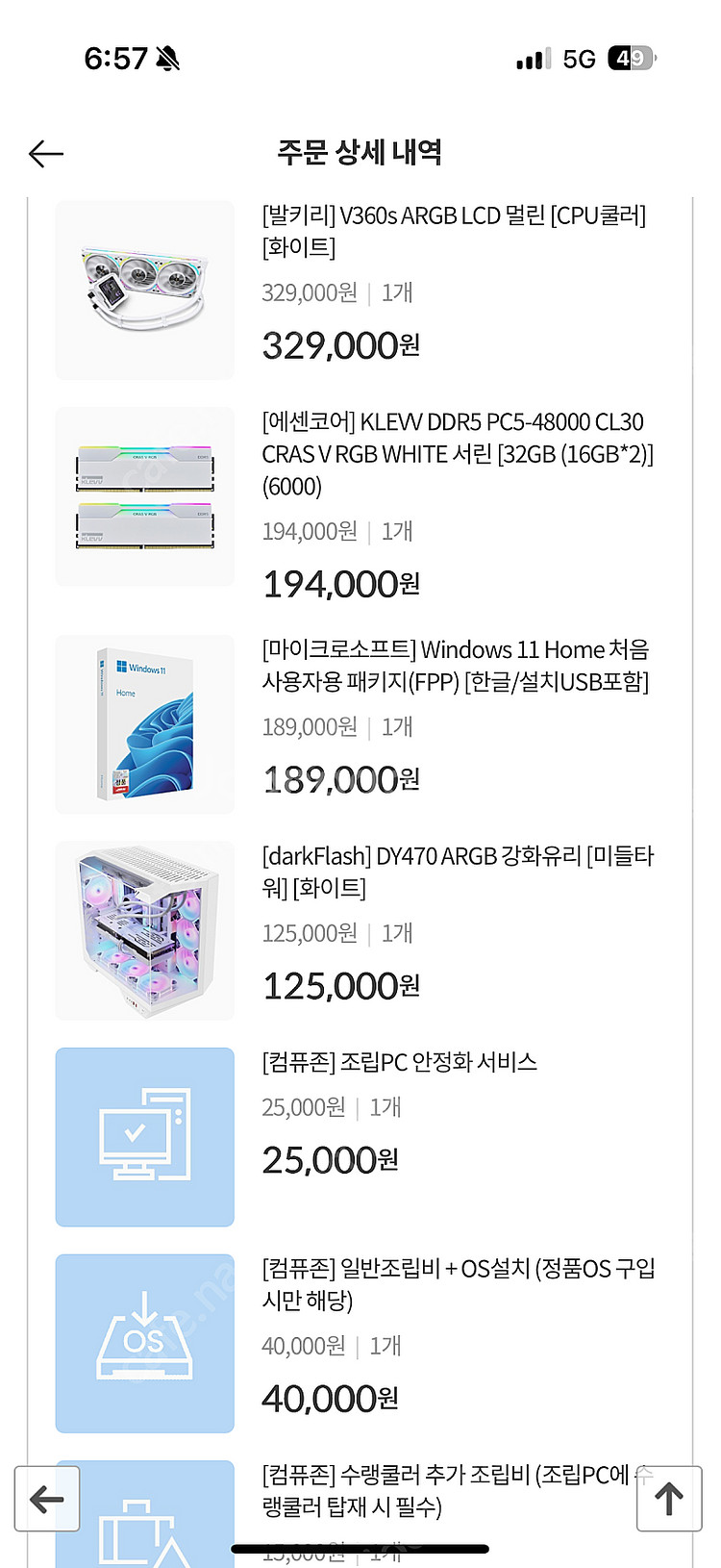This screenshot has width=721, height=1568.
Task: Open the 발키리 V360s ARGB LCD cooler item
Action: tap(453, 231)
